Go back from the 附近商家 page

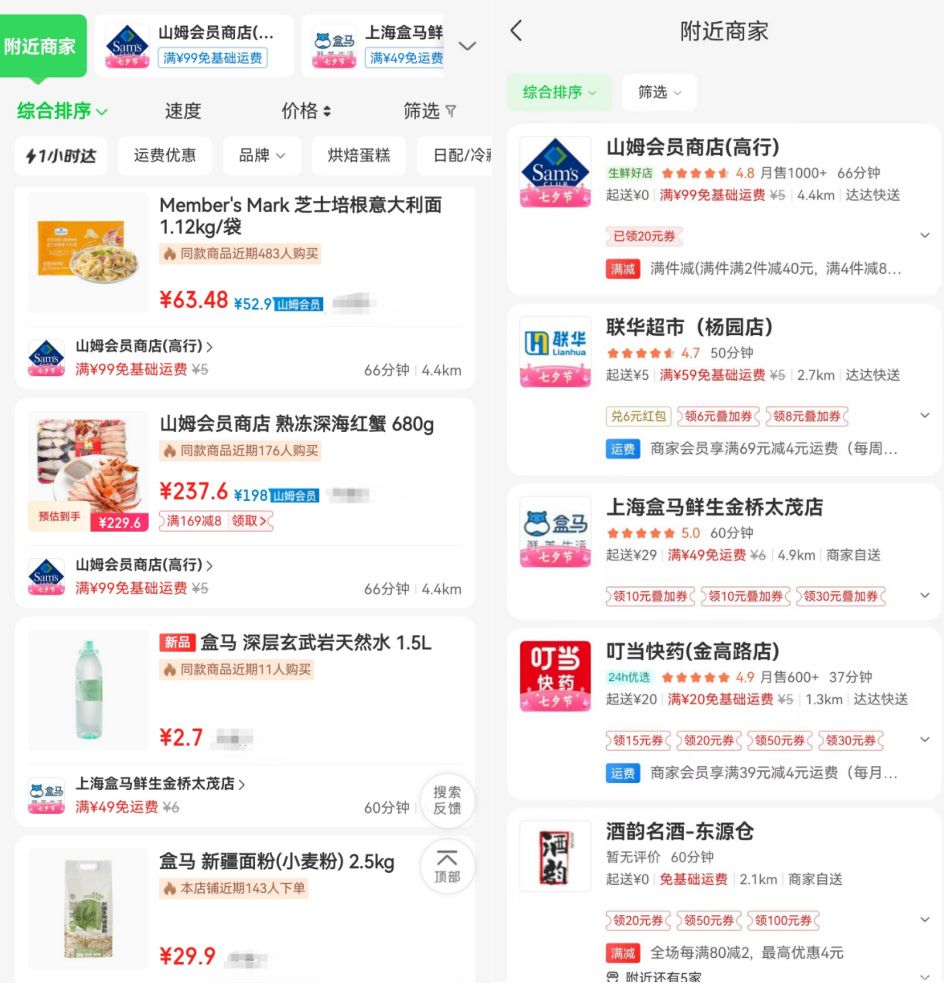(x=516, y=31)
